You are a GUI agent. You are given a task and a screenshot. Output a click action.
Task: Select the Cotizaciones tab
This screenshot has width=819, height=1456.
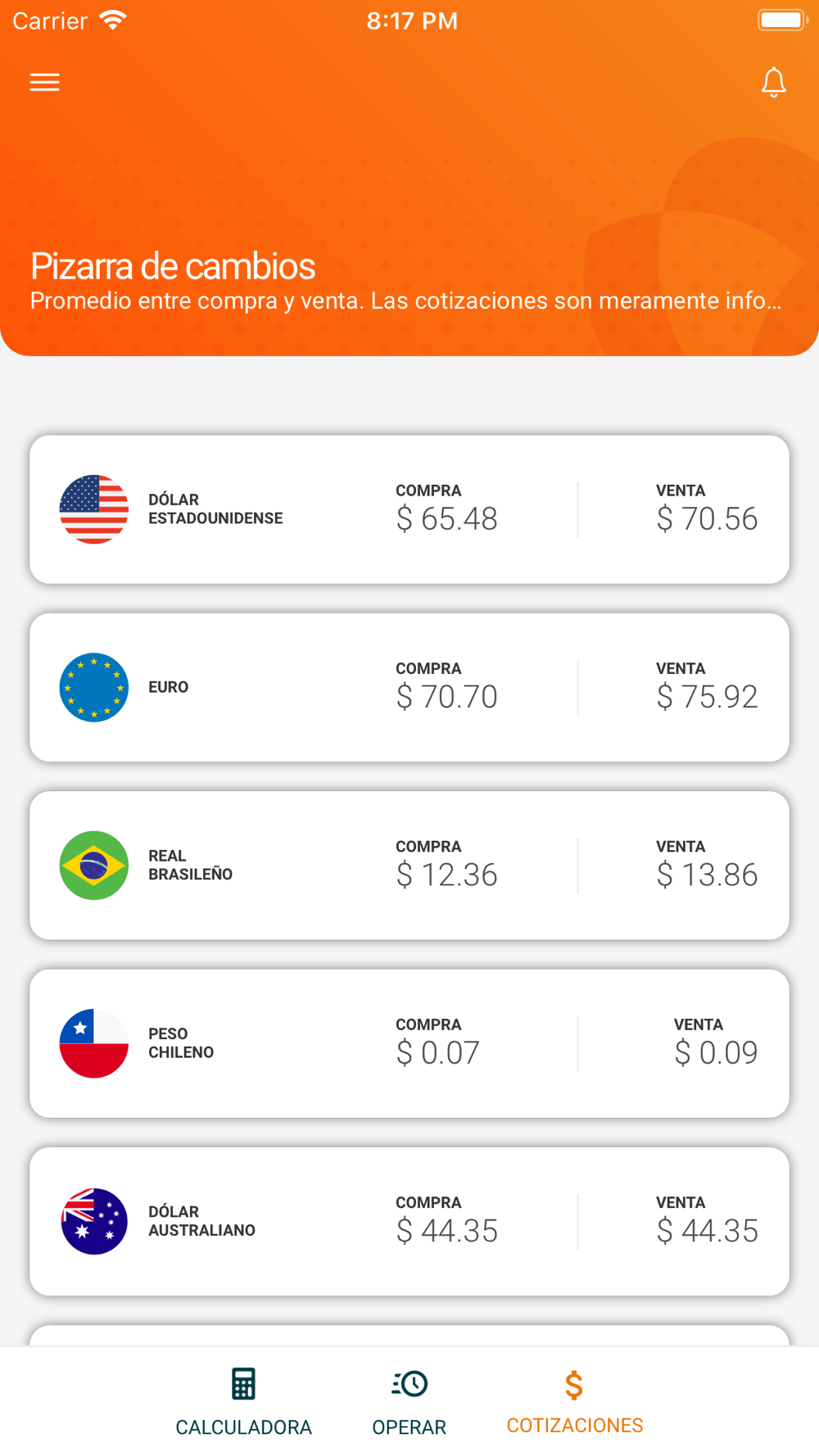point(574,1402)
